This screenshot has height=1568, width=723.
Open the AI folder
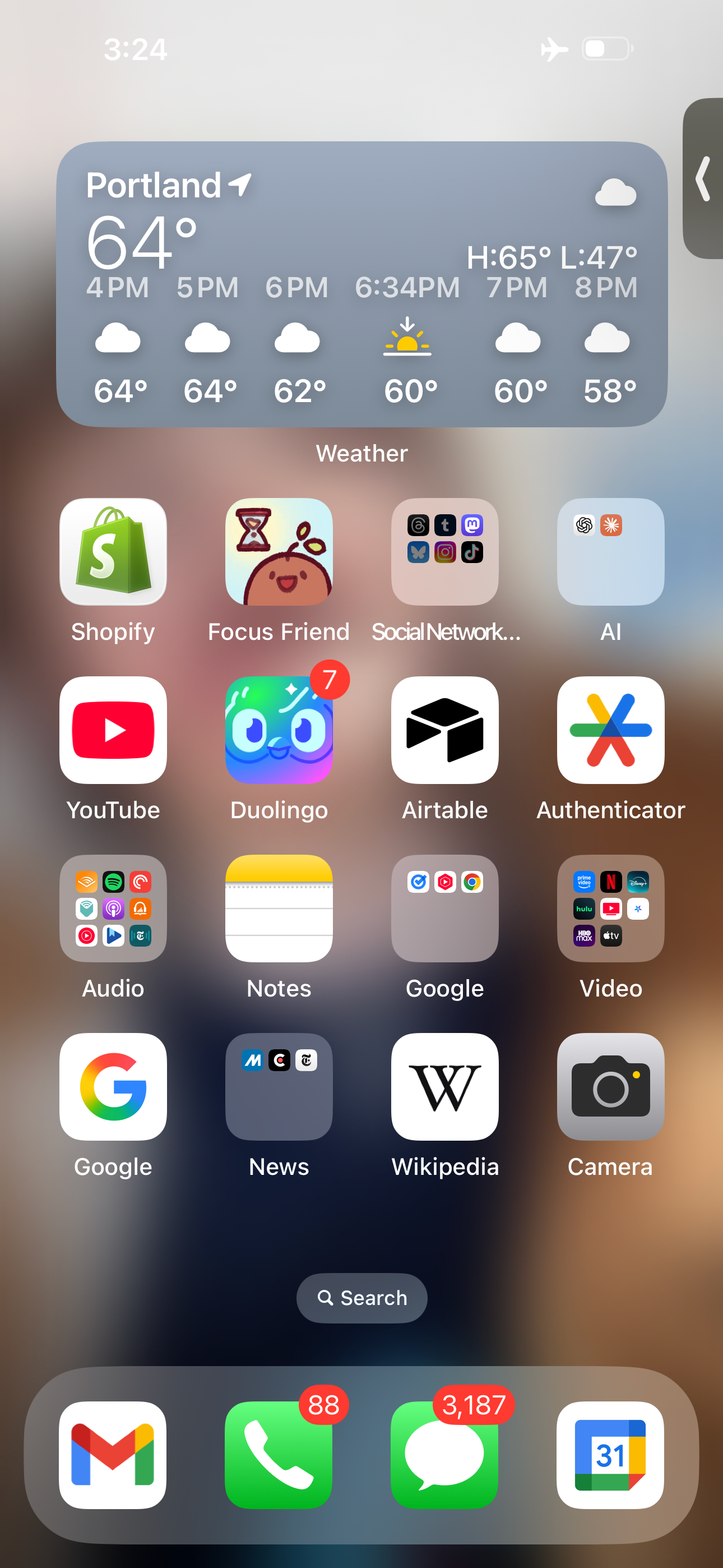610,551
